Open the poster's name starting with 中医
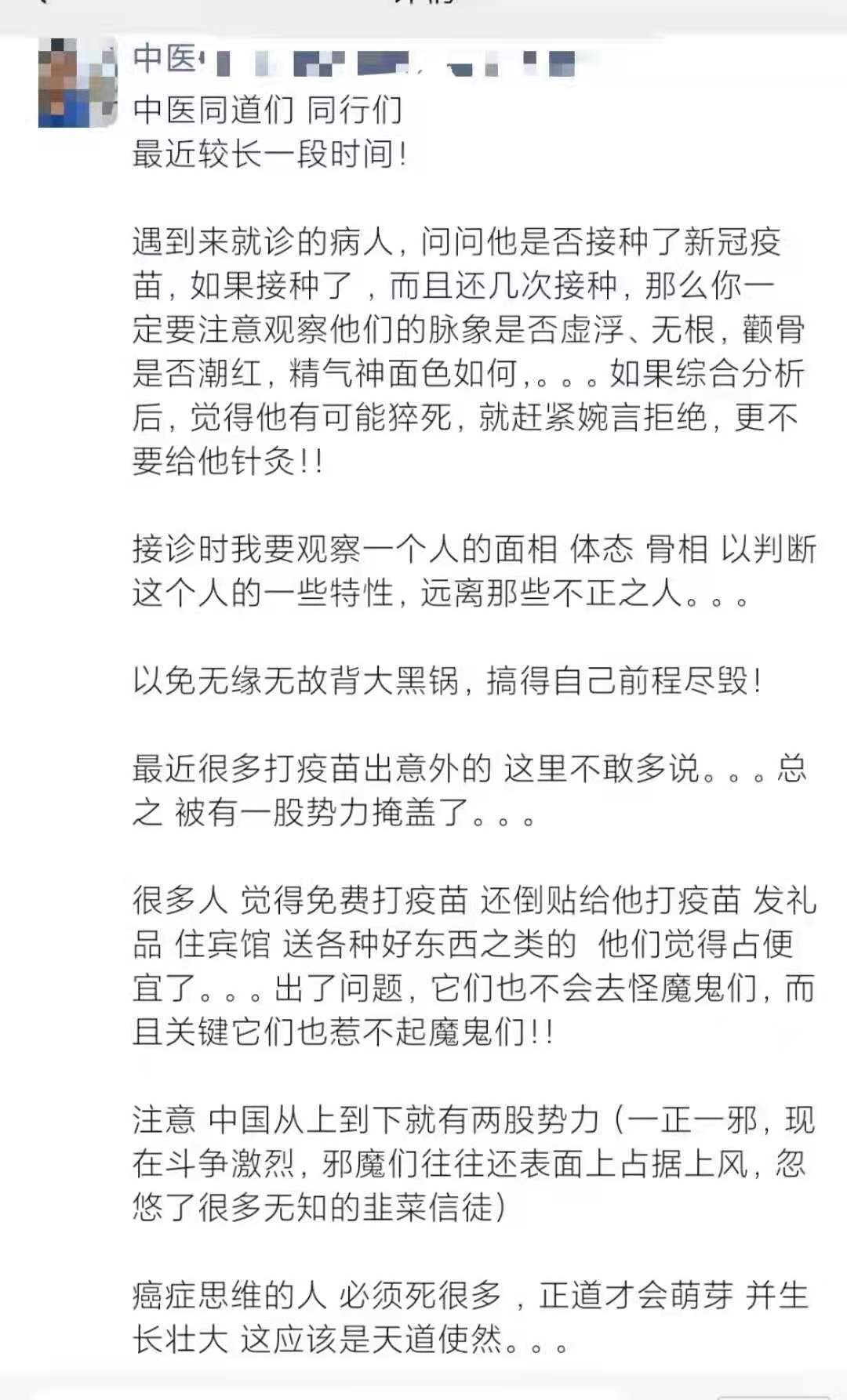 click(353, 61)
